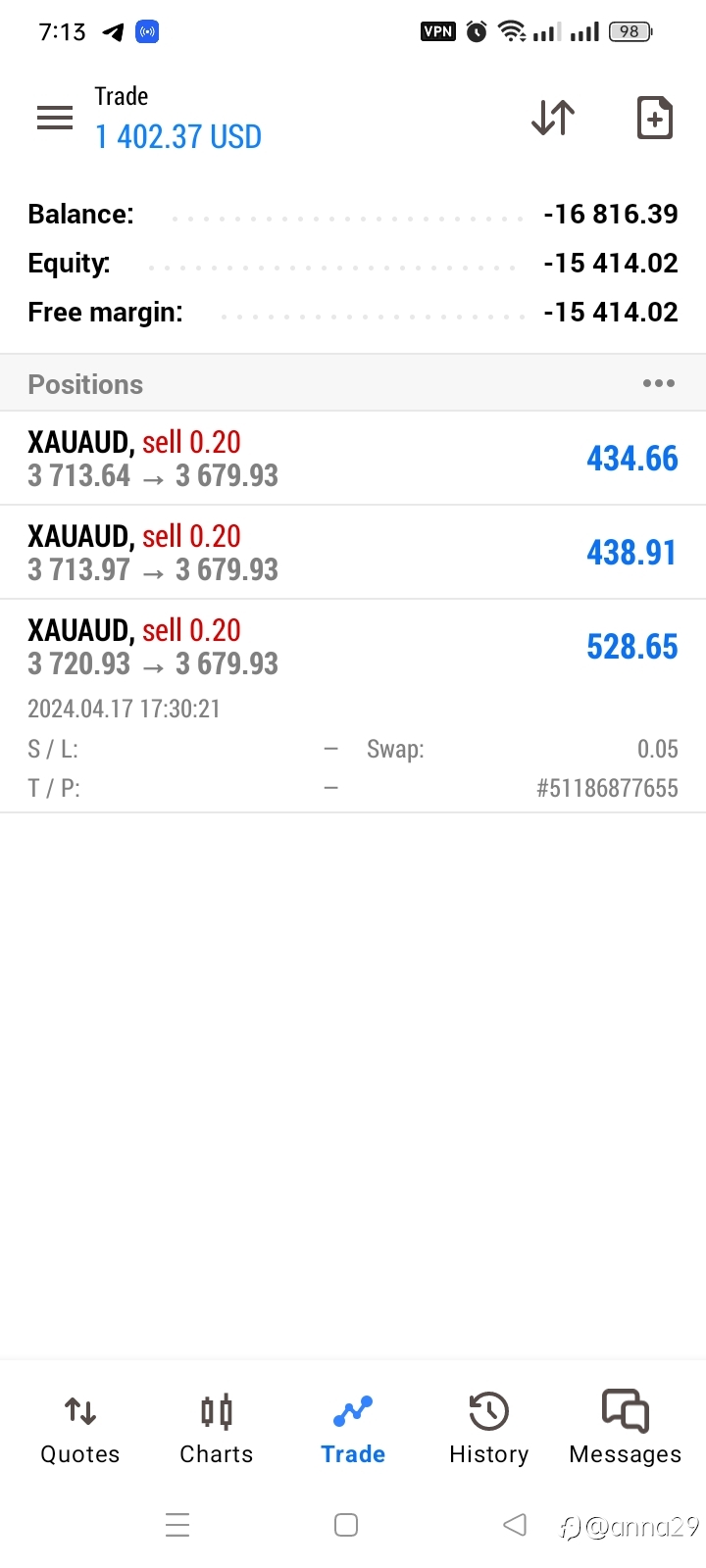Screen dimensions: 706x1568
Task: Tap the system home button
Action: (x=346, y=1525)
